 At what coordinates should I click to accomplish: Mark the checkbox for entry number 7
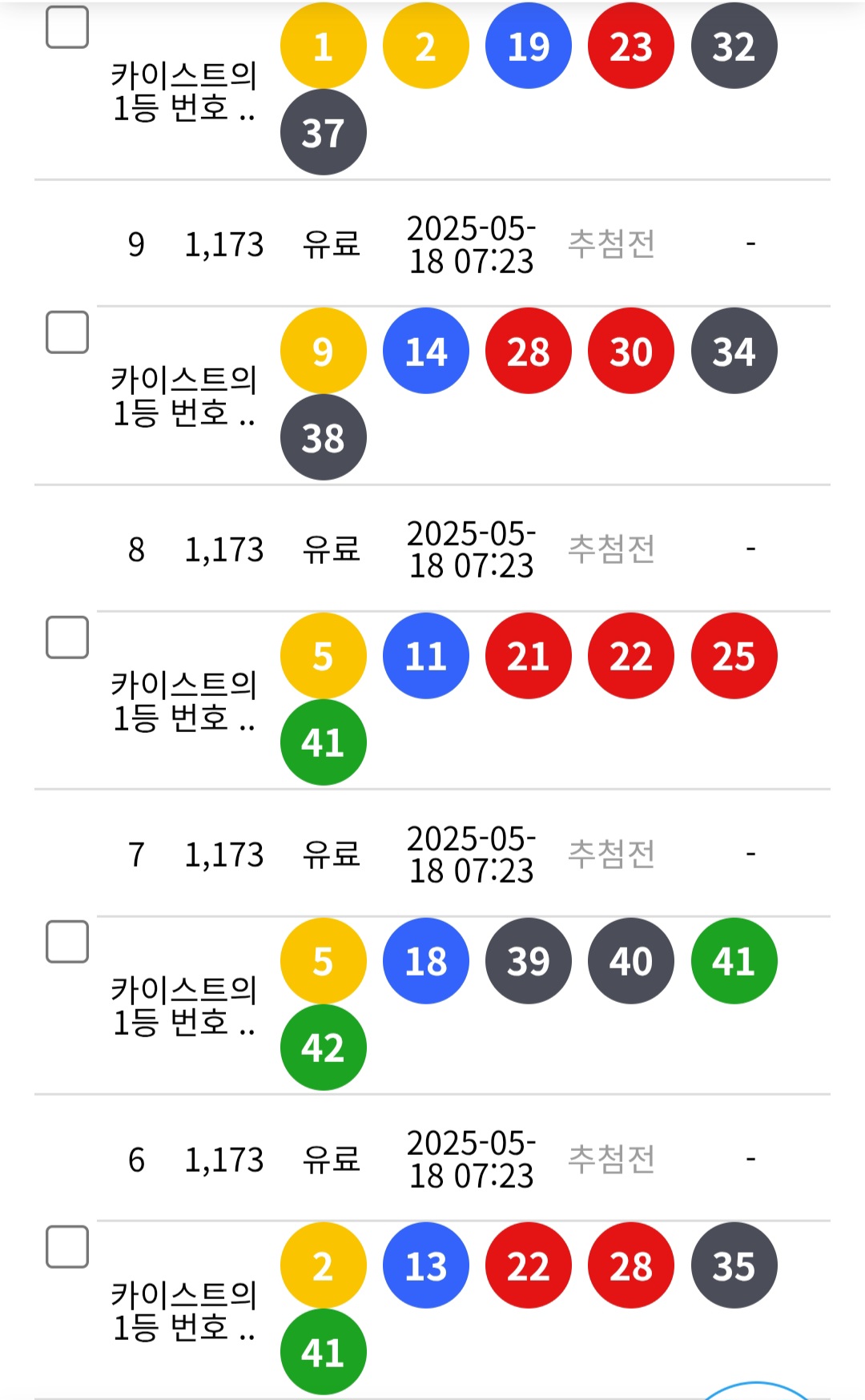coord(67,942)
